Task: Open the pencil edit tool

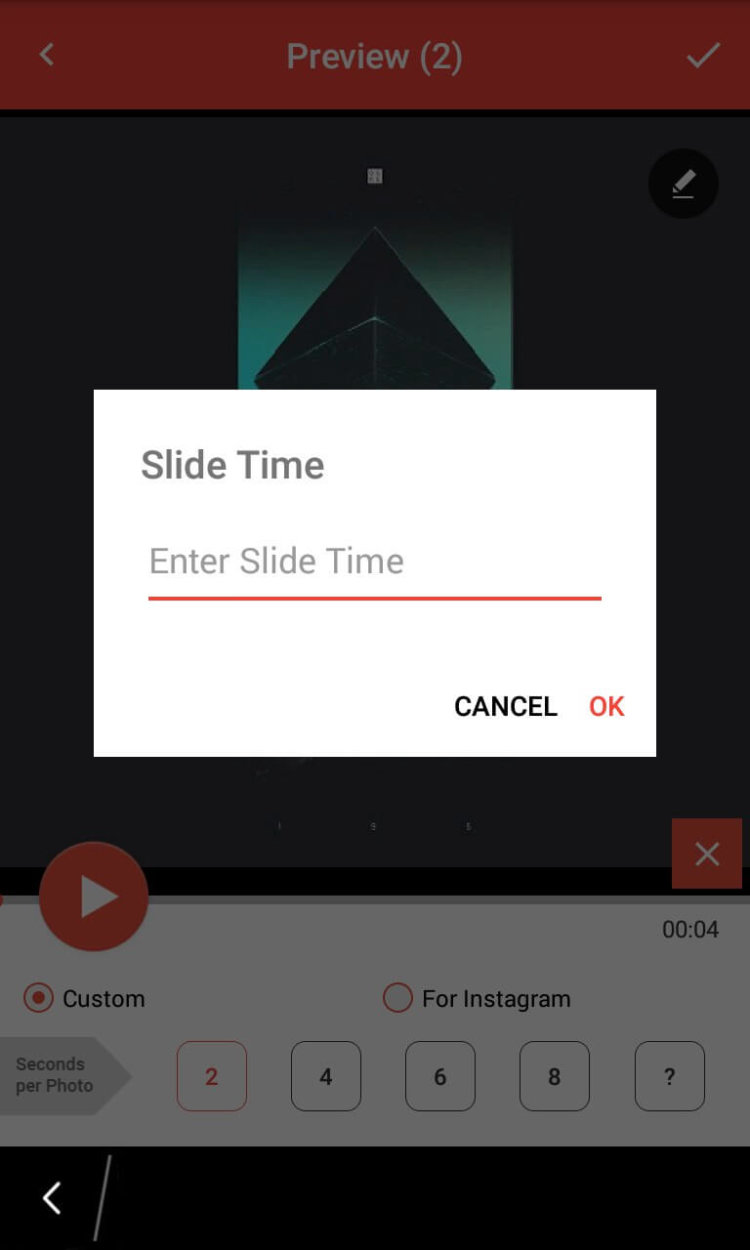Action: [x=683, y=184]
